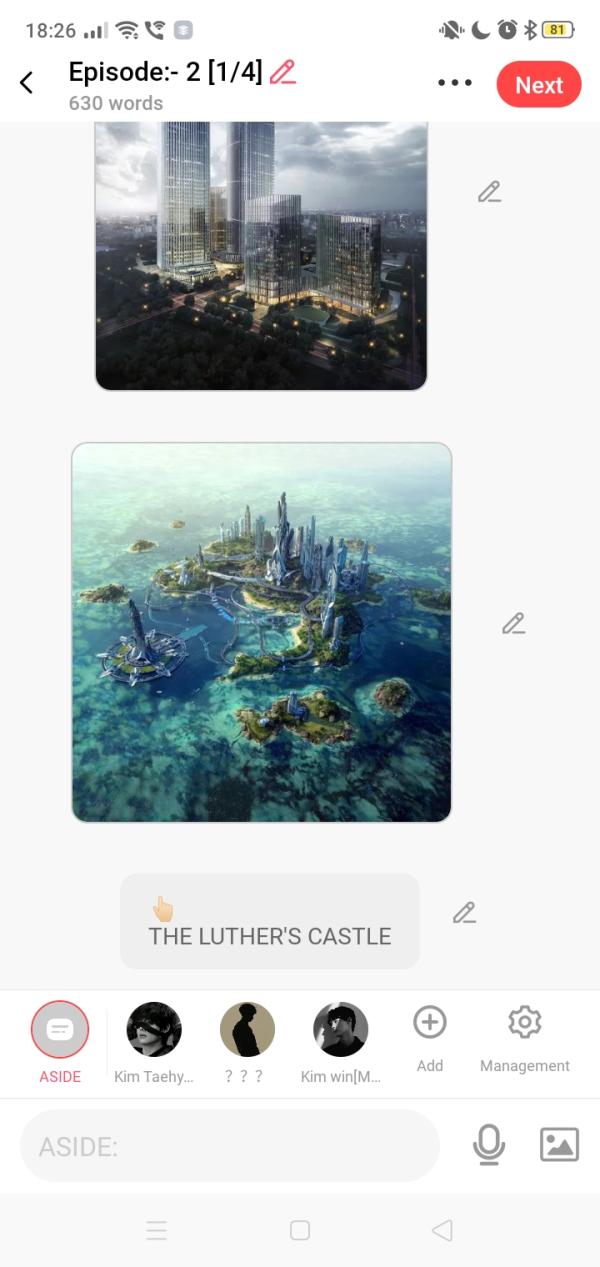
Task: Choose the Kim win[M... character
Action: tap(341, 1030)
